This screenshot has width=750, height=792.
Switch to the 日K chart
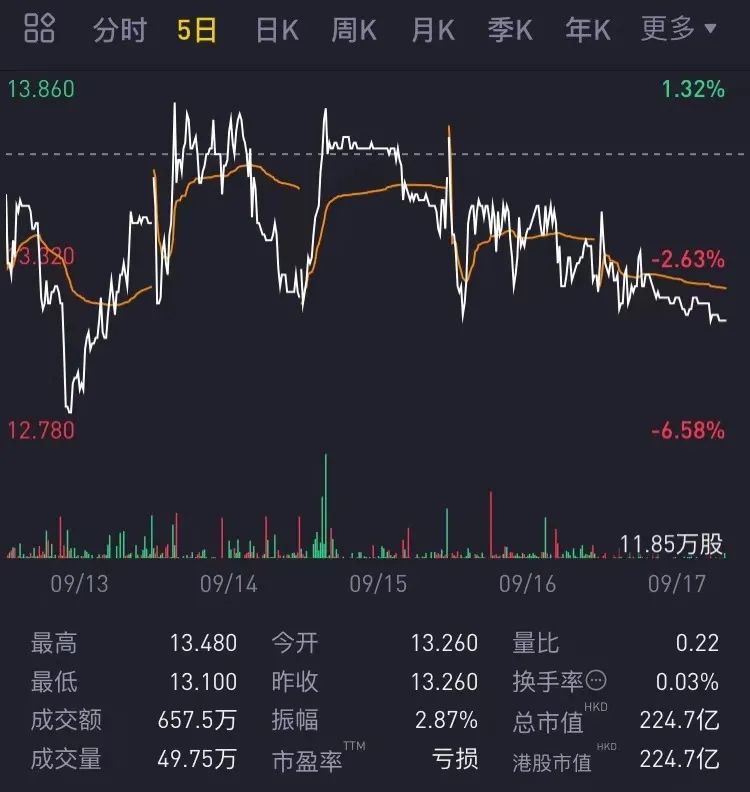tap(277, 30)
